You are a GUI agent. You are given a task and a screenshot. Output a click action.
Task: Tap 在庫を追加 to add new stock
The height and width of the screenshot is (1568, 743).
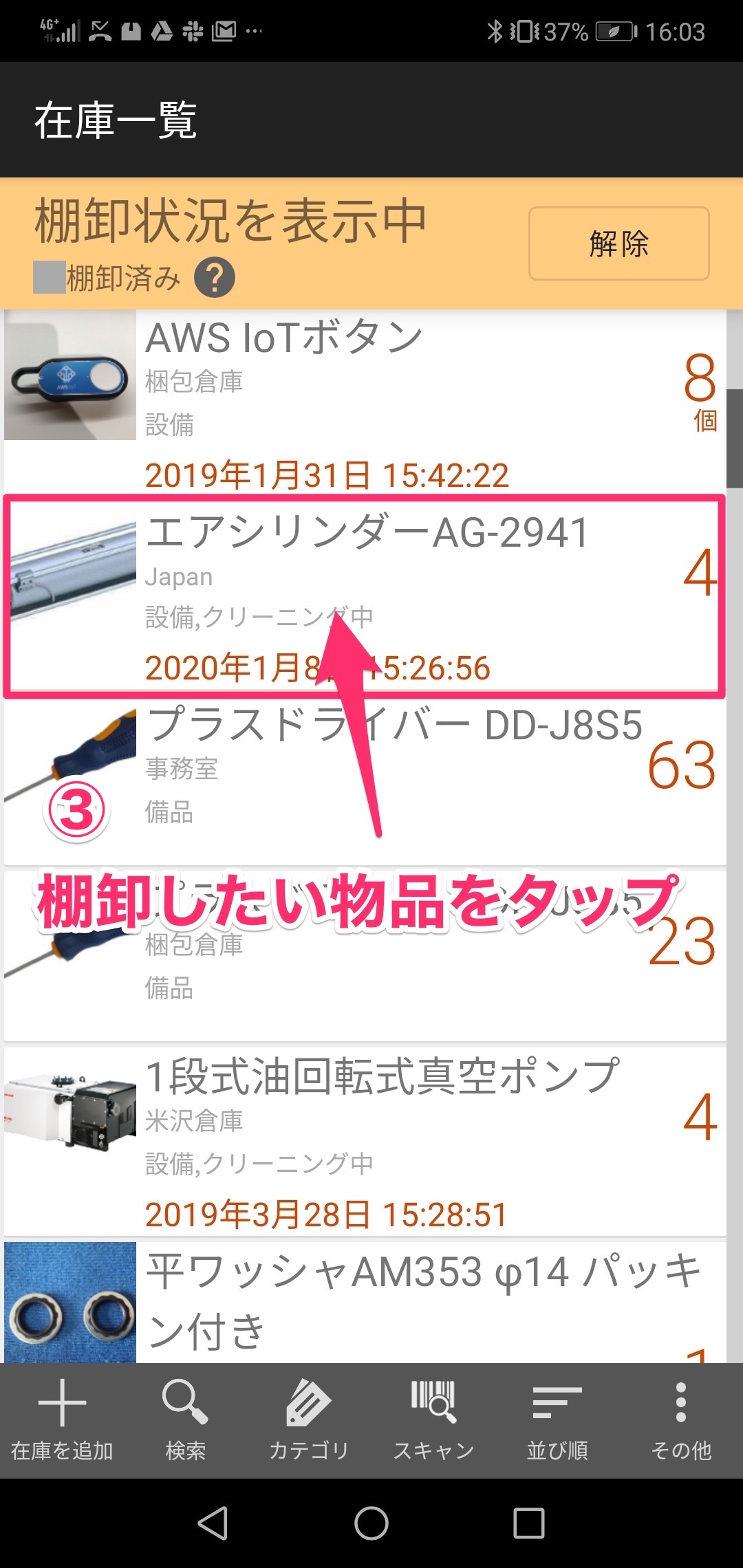coord(62,1421)
